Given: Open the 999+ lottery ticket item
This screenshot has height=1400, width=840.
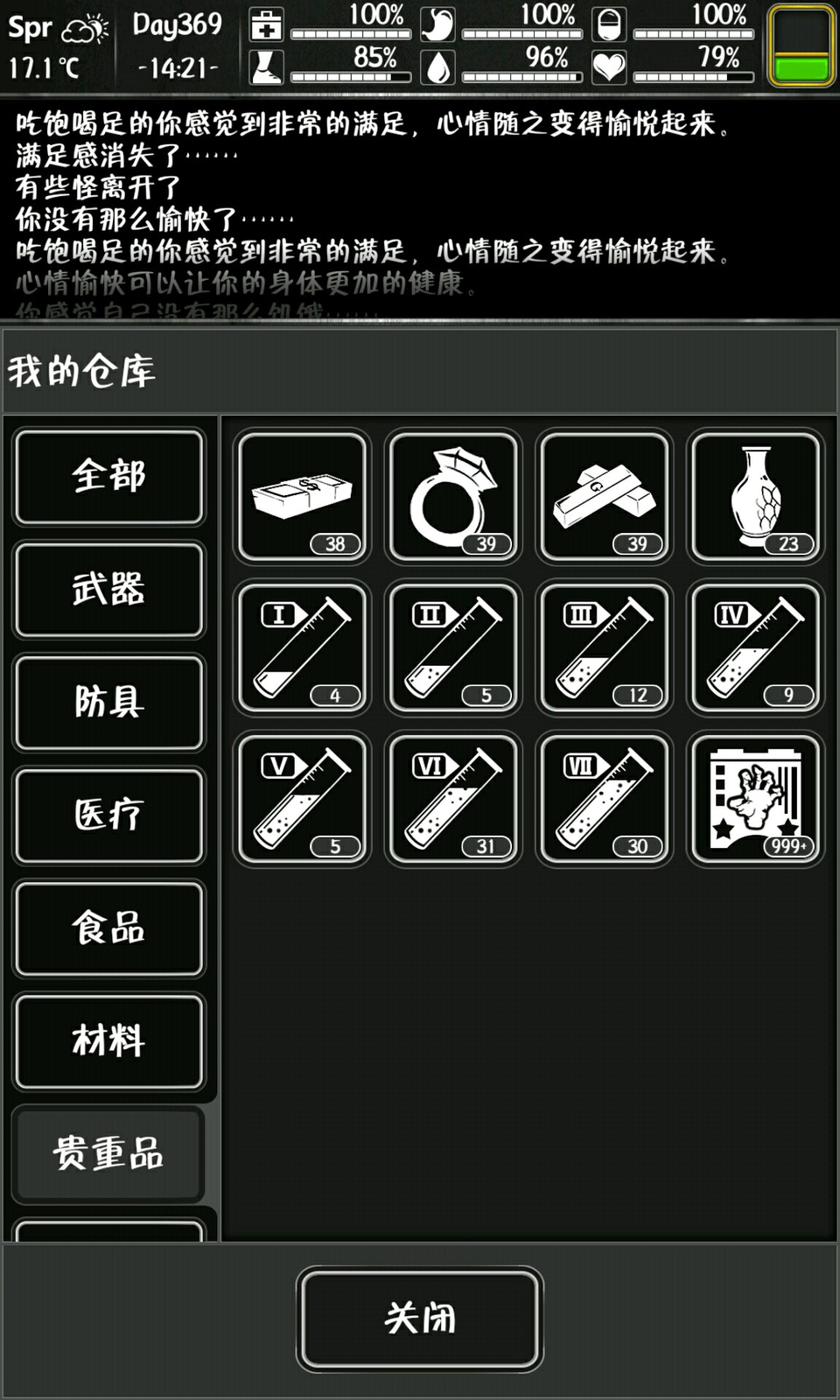Looking at the screenshot, I should pos(756,798).
